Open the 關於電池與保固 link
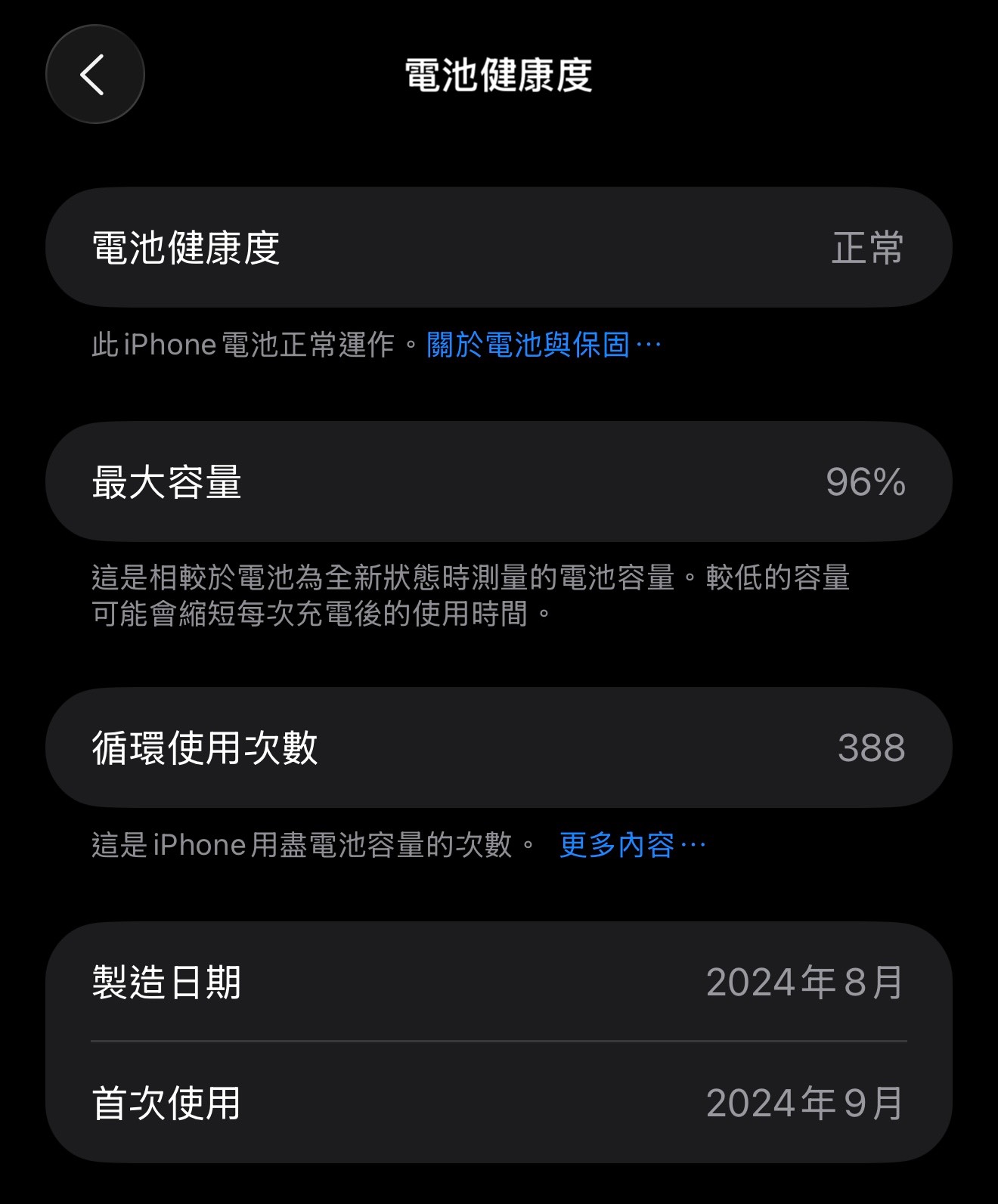This screenshot has height=1204, width=998. pos(543,345)
